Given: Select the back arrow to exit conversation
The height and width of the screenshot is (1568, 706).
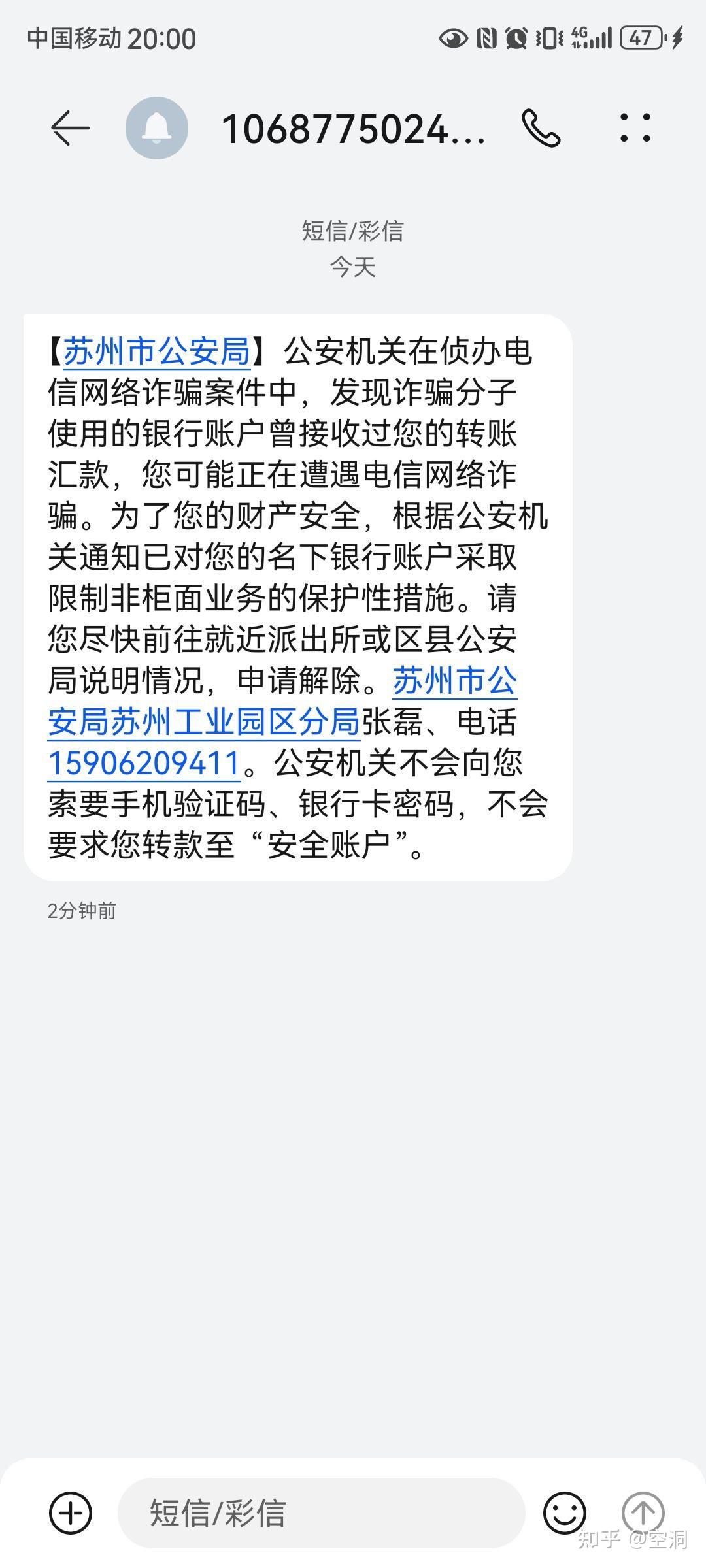Looking at the screenshot, I should [70, 127].
